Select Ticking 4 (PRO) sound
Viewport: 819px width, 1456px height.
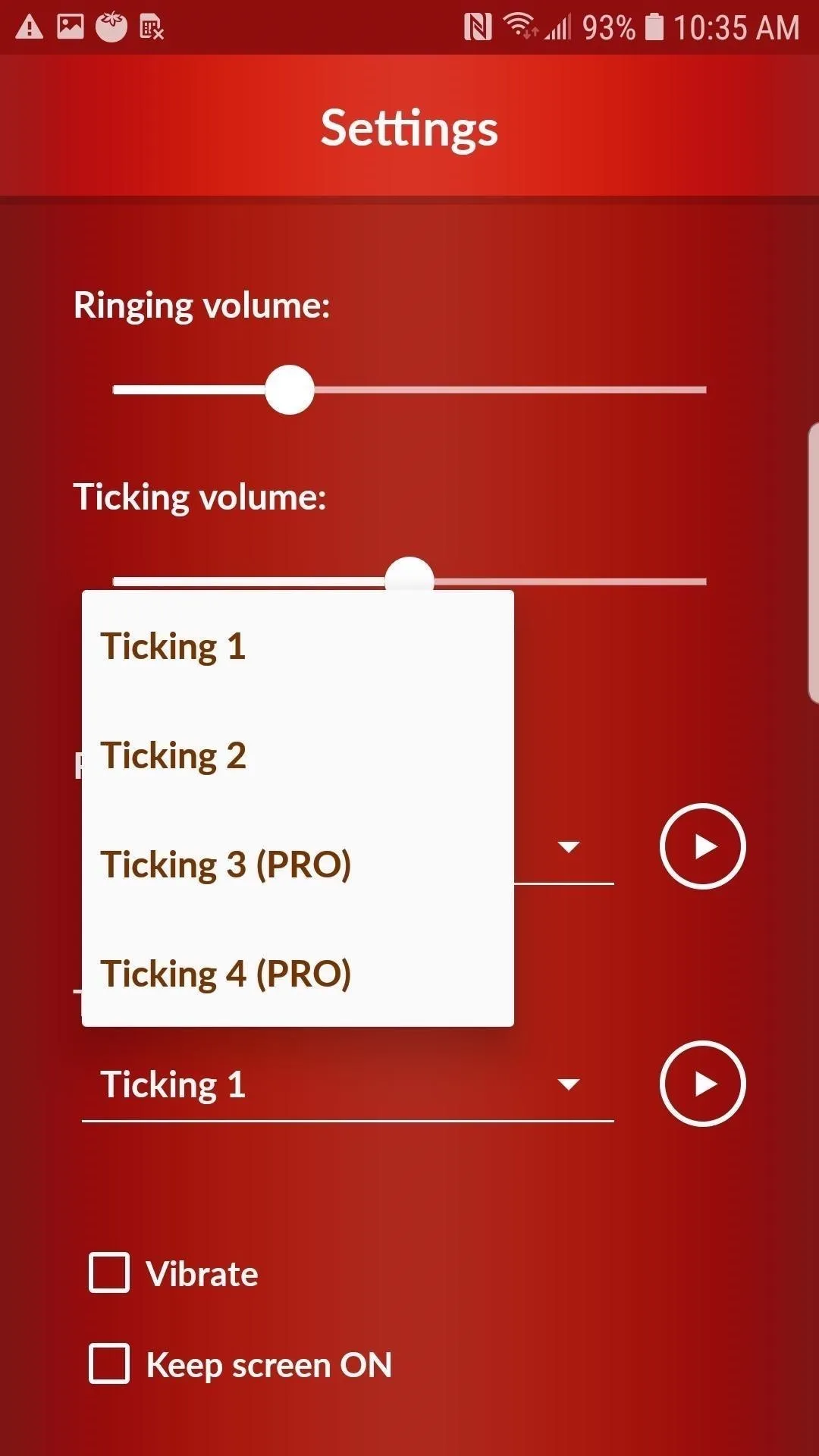pyautogui.click(x=297, y=974)
